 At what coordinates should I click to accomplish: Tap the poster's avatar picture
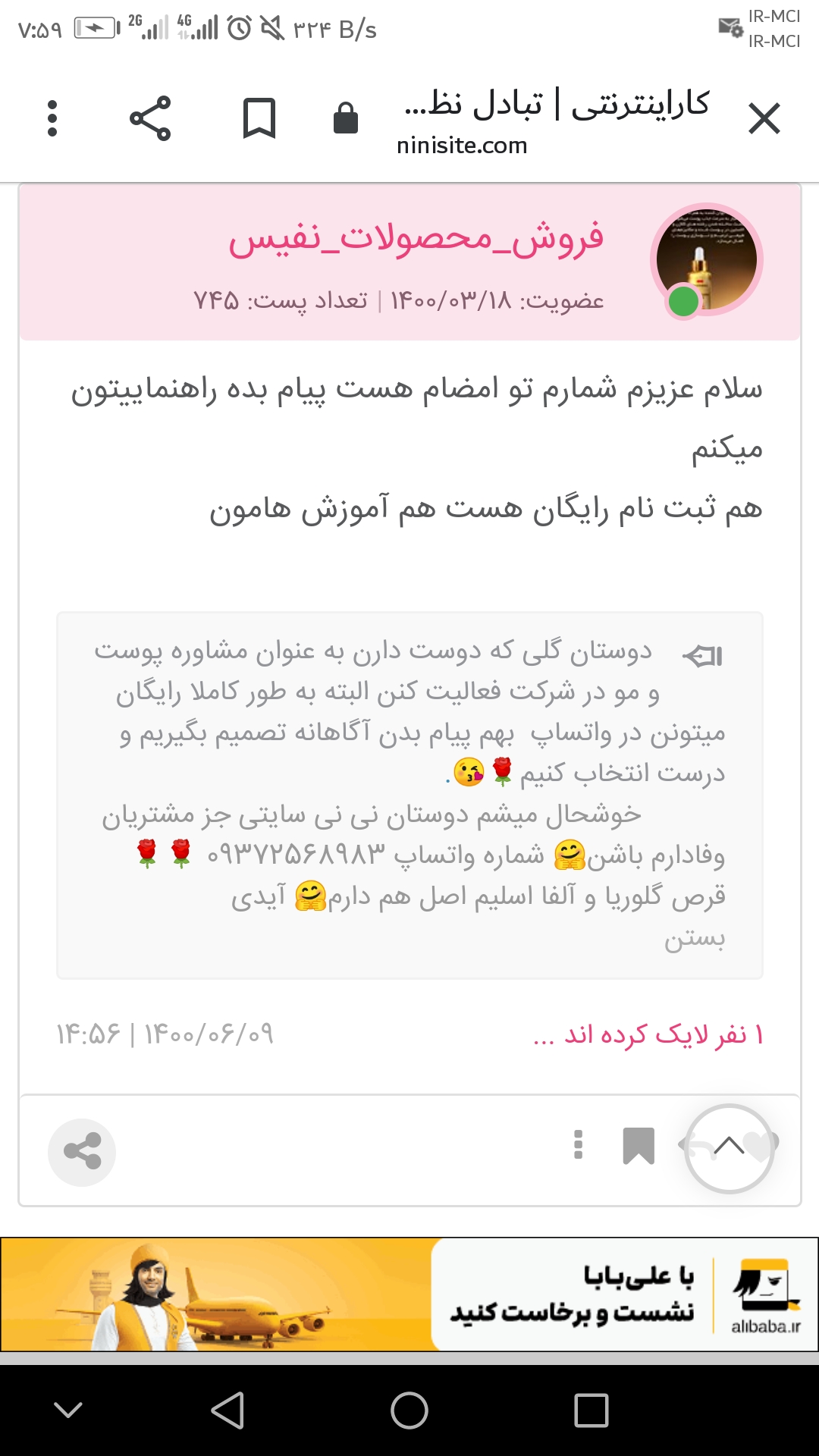707,260
